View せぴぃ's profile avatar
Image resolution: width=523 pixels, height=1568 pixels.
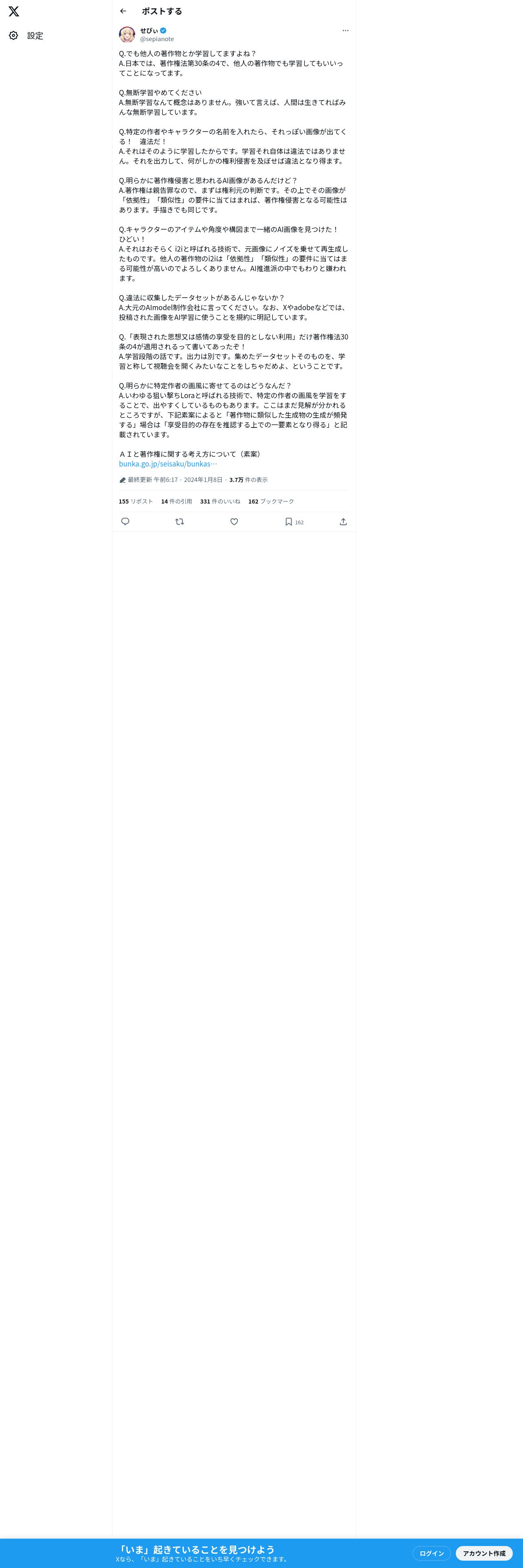click(x=127, y=34)
